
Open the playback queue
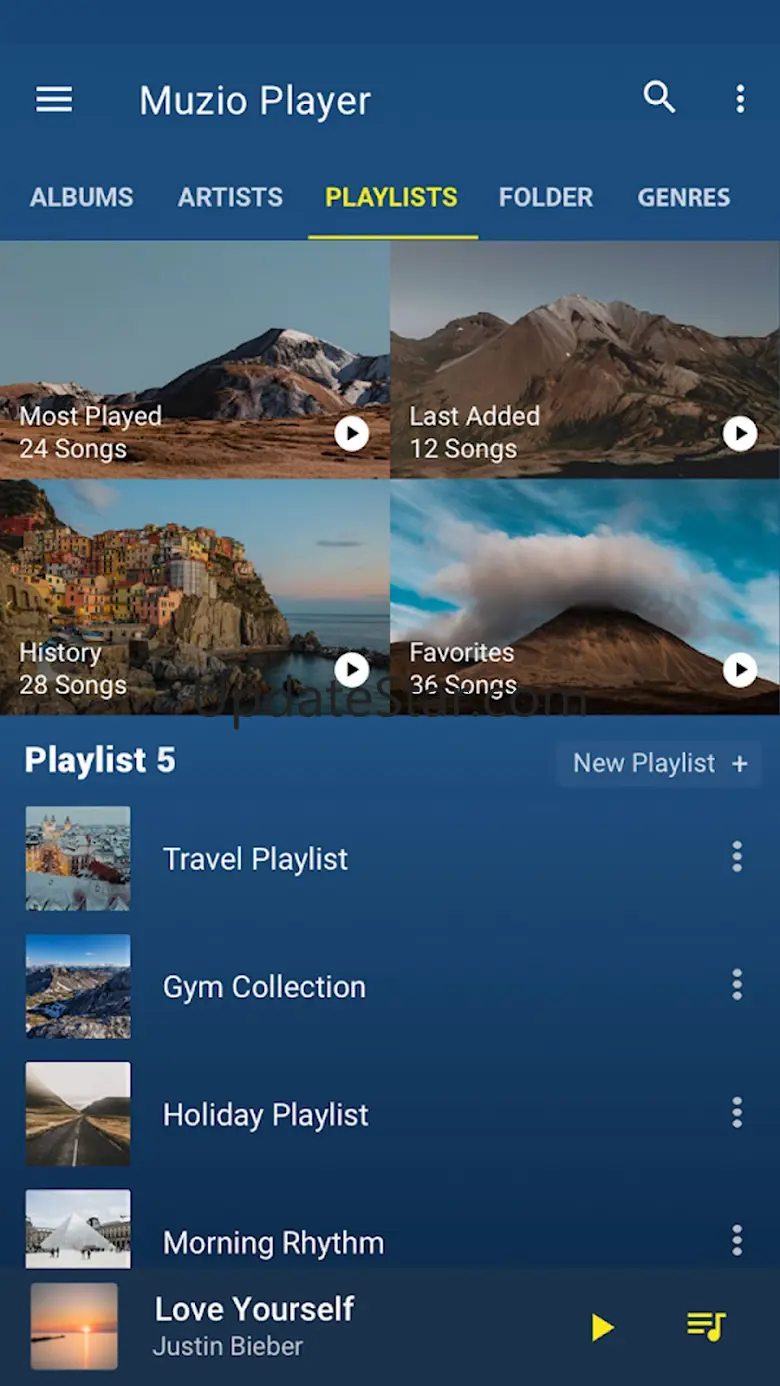tap(706, 1327)
